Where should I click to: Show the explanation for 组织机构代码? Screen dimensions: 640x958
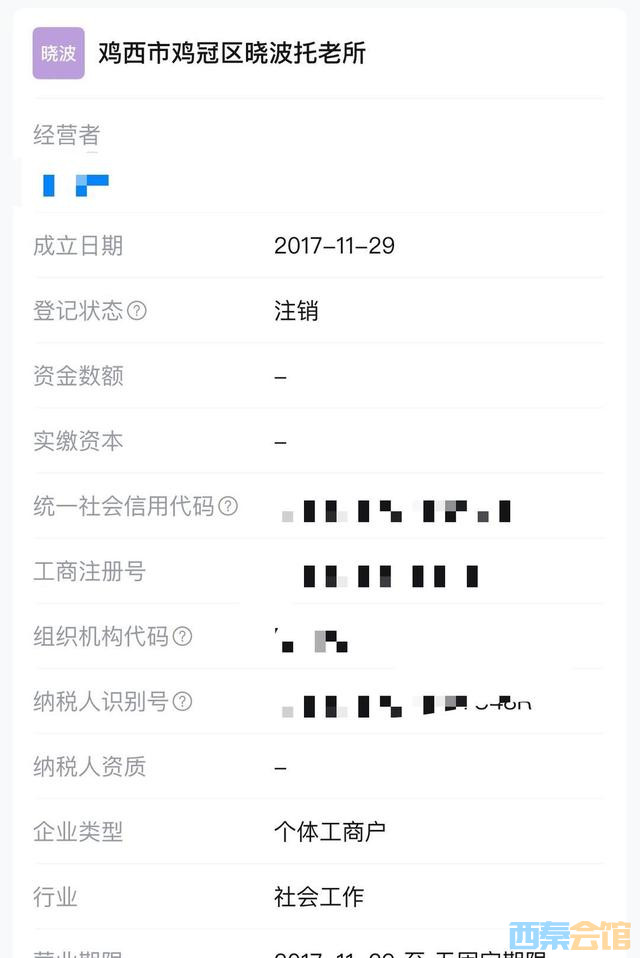click(182, 636)
